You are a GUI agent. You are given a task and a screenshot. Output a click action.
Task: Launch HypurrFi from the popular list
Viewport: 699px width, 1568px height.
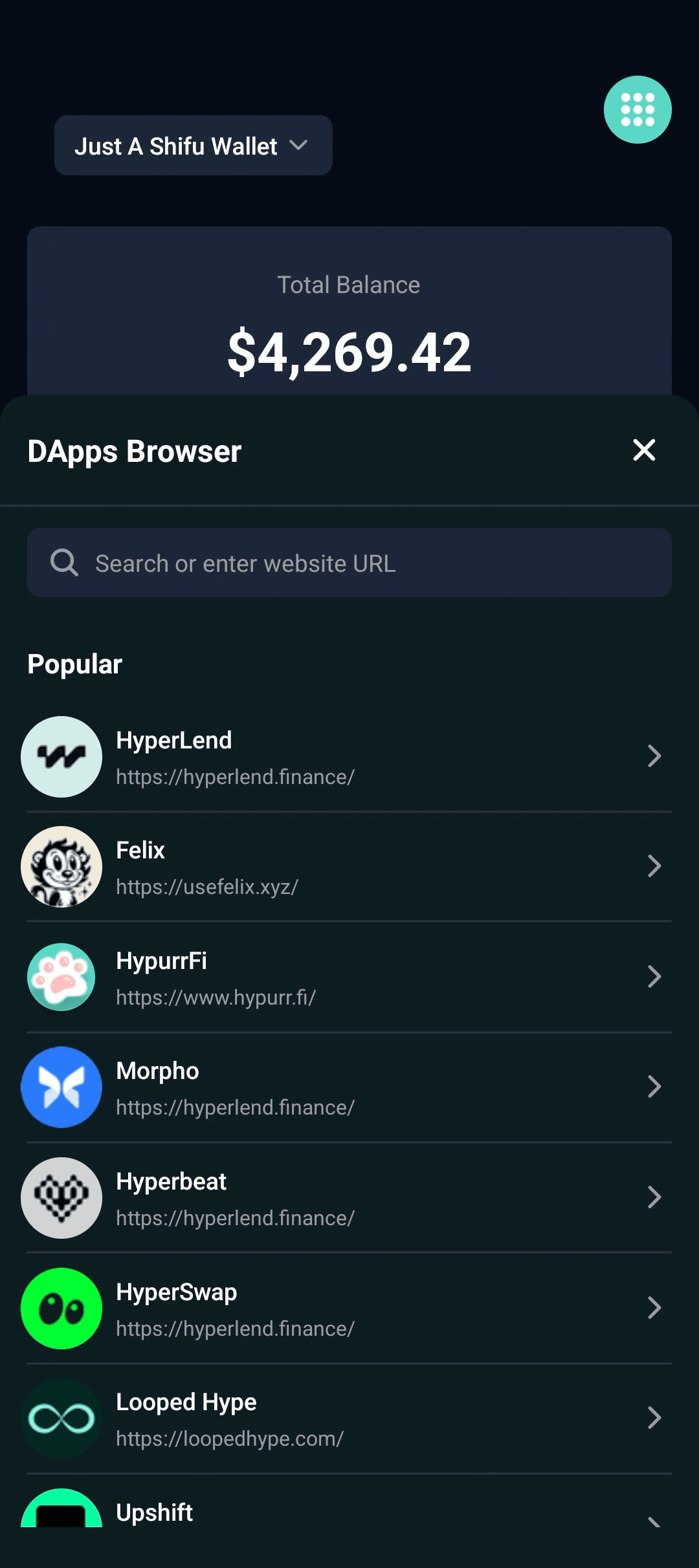pos(349,977)
